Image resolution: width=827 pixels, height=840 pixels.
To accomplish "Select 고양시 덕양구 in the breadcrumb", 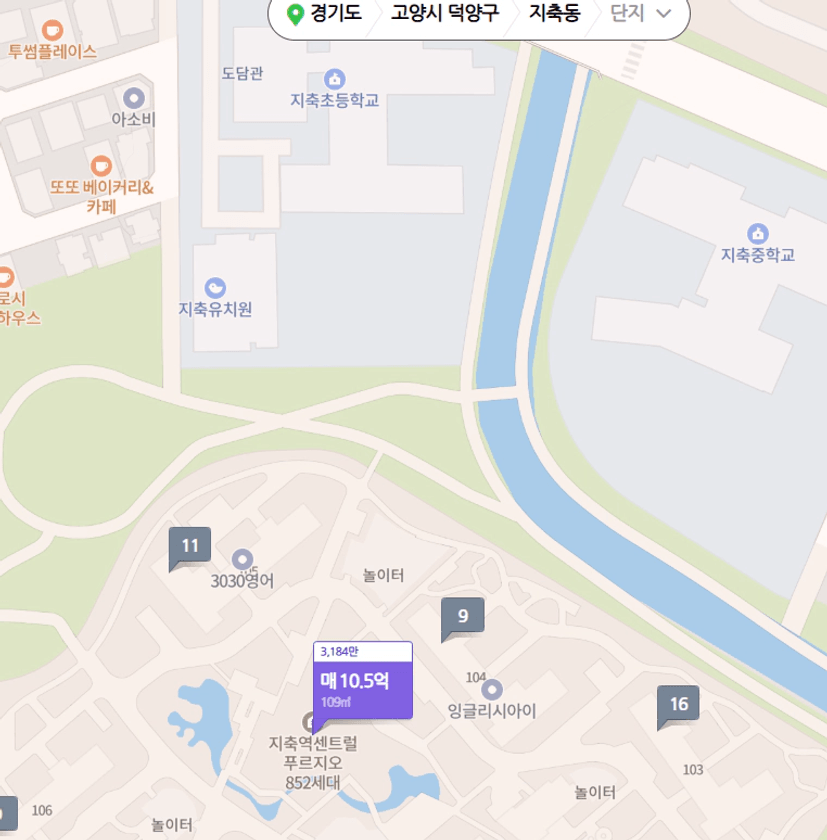I will 444,14.
